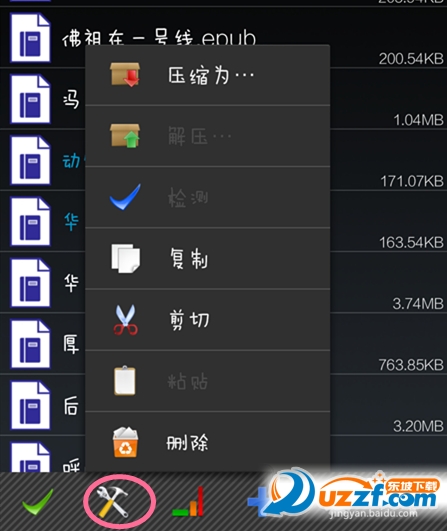
Task: Tap the hammer and wrench tools icon
Action: click(113, 502)
